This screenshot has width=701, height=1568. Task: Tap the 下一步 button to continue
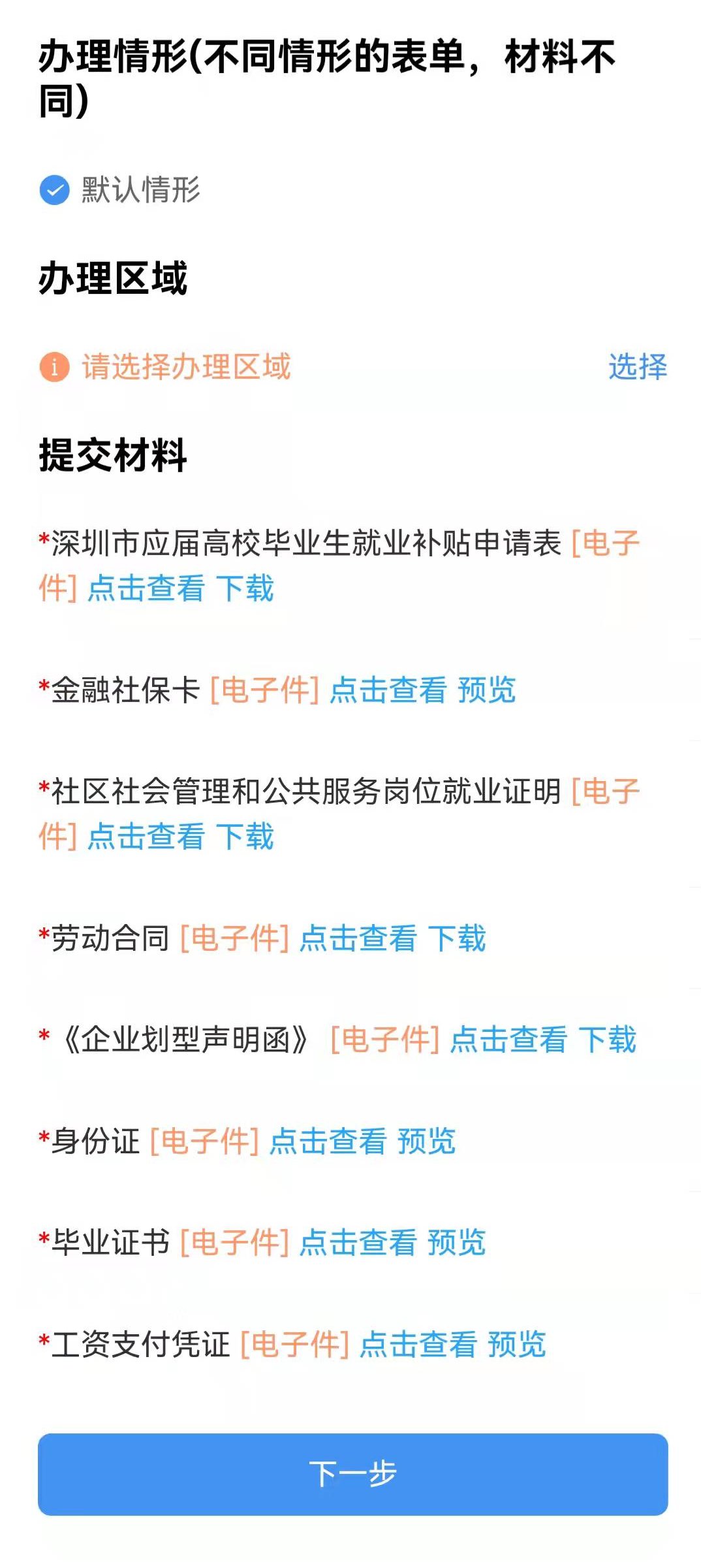coord(353,1474)
